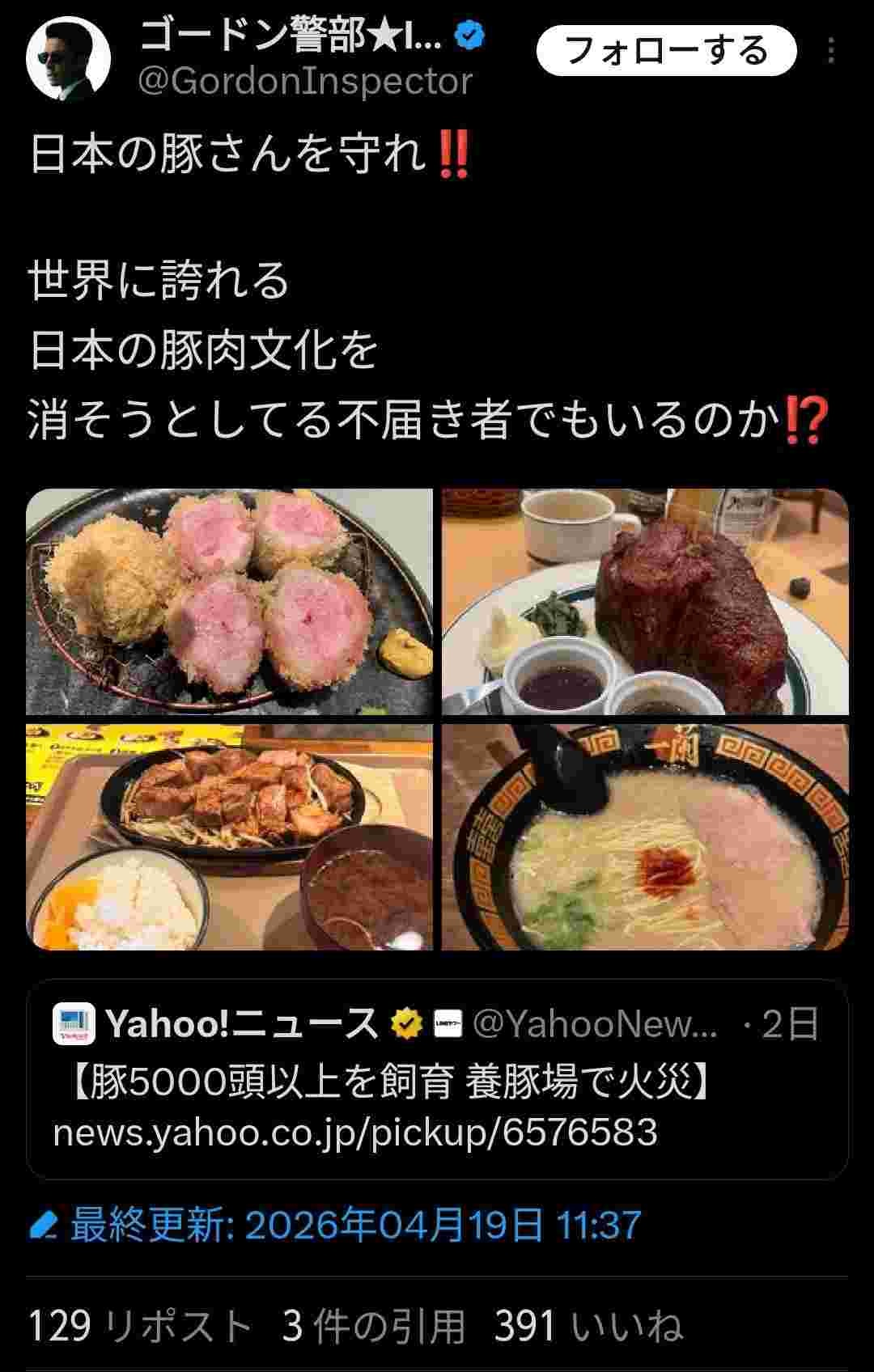Viewport: 874px width, 1372px height.
Task: Tap the フォローする button
Action: click(x=666, y=50)
